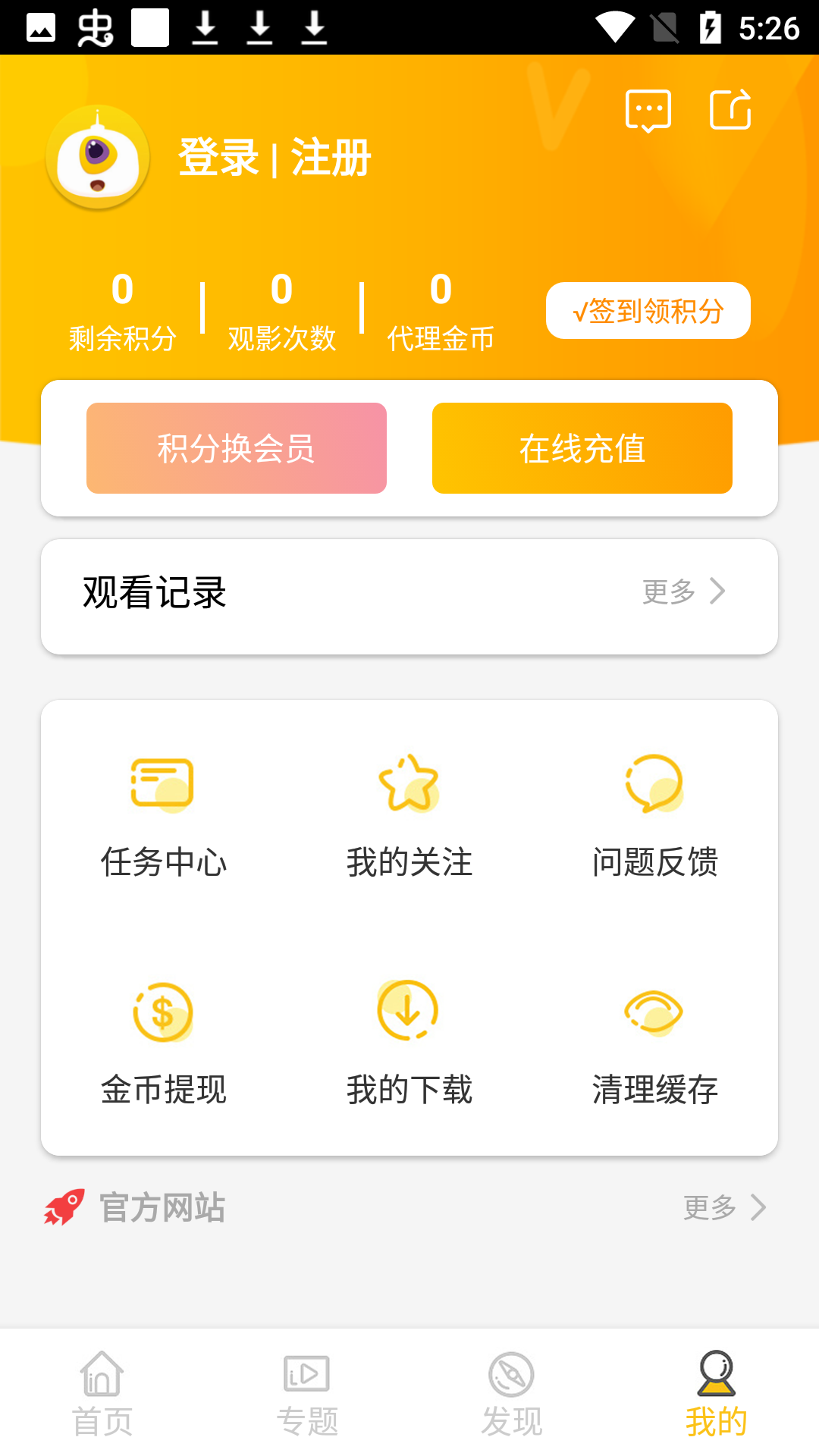The height and width of the screenshot is (1456, 819).
Task: Tap the 在线充值 recharge button
Action: pyautogui.click(x=582, y=448)
